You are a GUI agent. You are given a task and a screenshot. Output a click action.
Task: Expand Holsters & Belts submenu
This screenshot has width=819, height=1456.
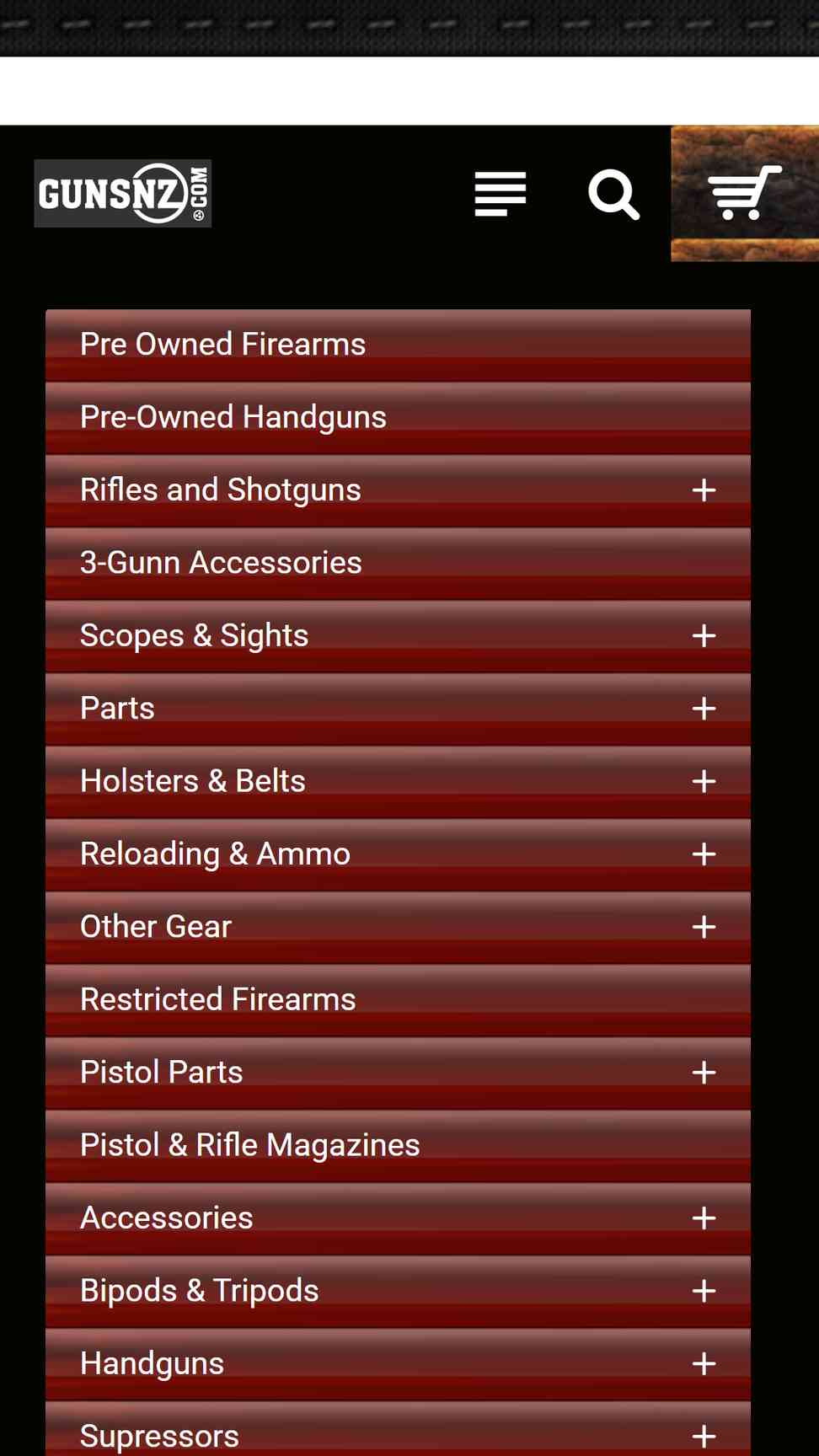point(704,782)
